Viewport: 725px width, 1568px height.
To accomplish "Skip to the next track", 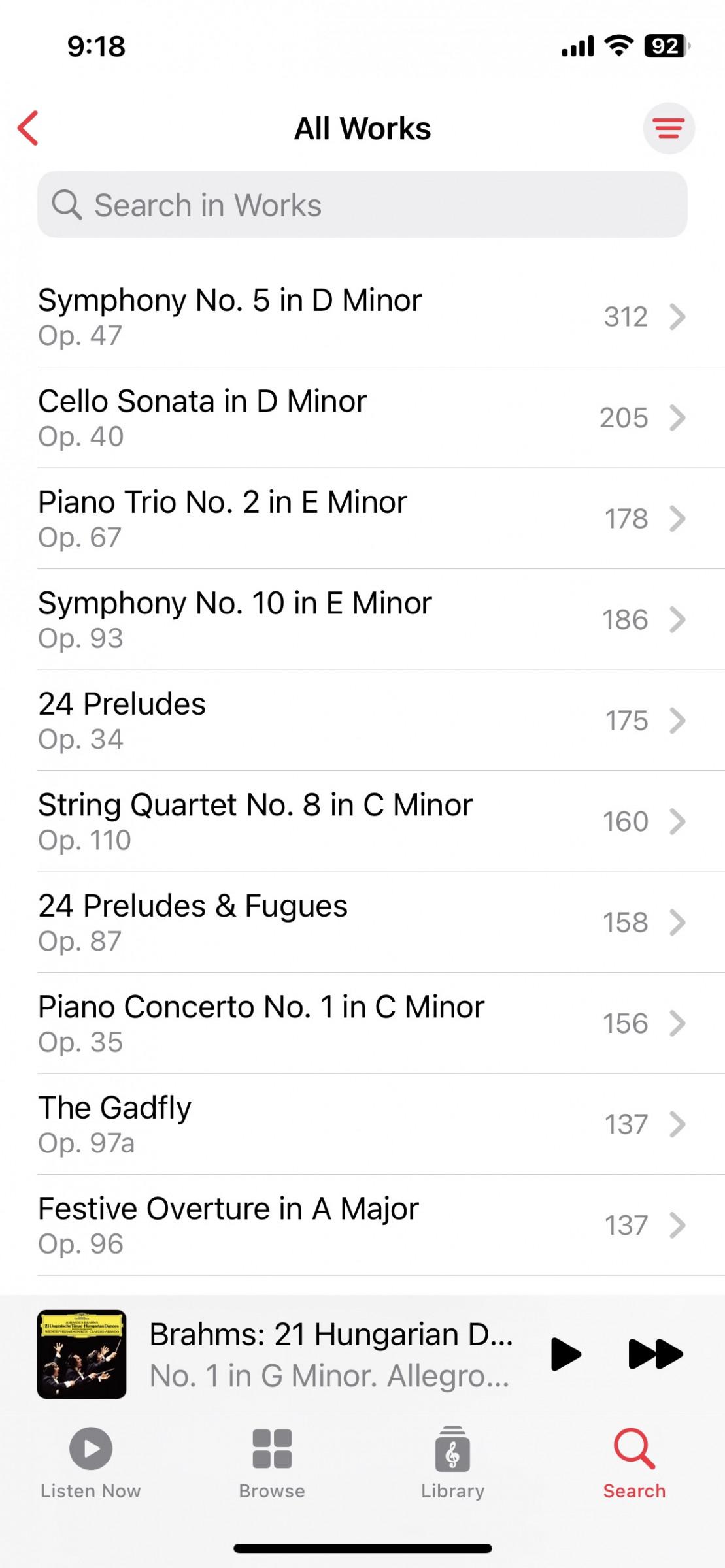I will tap(655, 1354).
